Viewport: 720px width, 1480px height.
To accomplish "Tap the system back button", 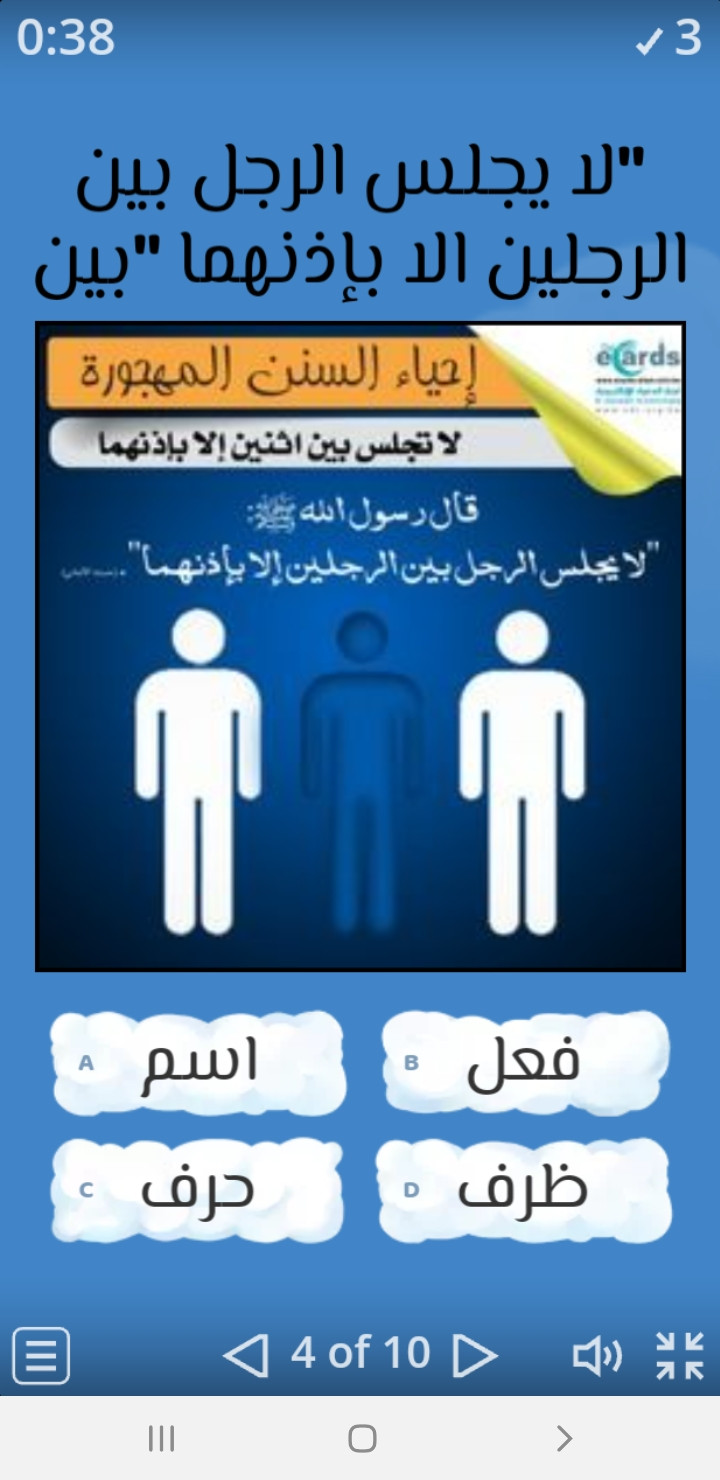I will click(564, 1438).
